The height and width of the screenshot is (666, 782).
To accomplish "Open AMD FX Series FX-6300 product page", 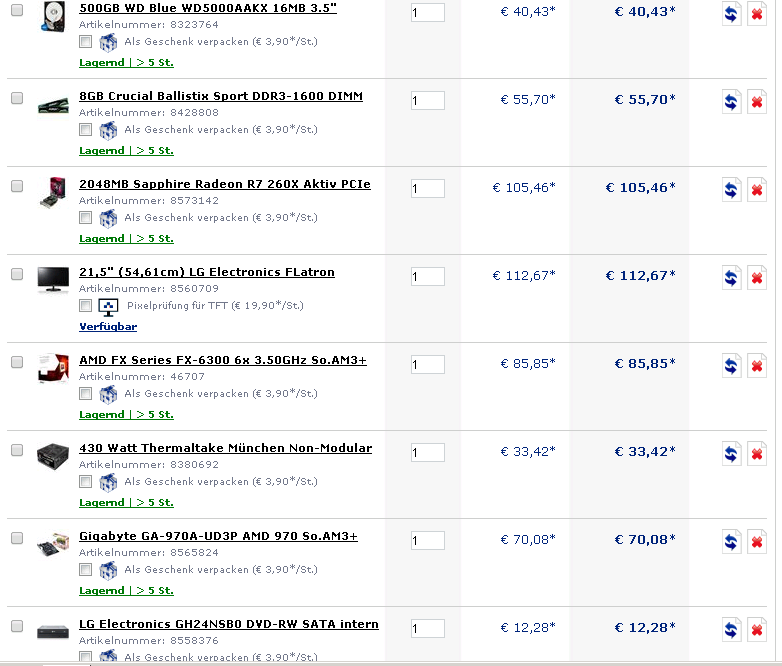I will pos(223,360).
